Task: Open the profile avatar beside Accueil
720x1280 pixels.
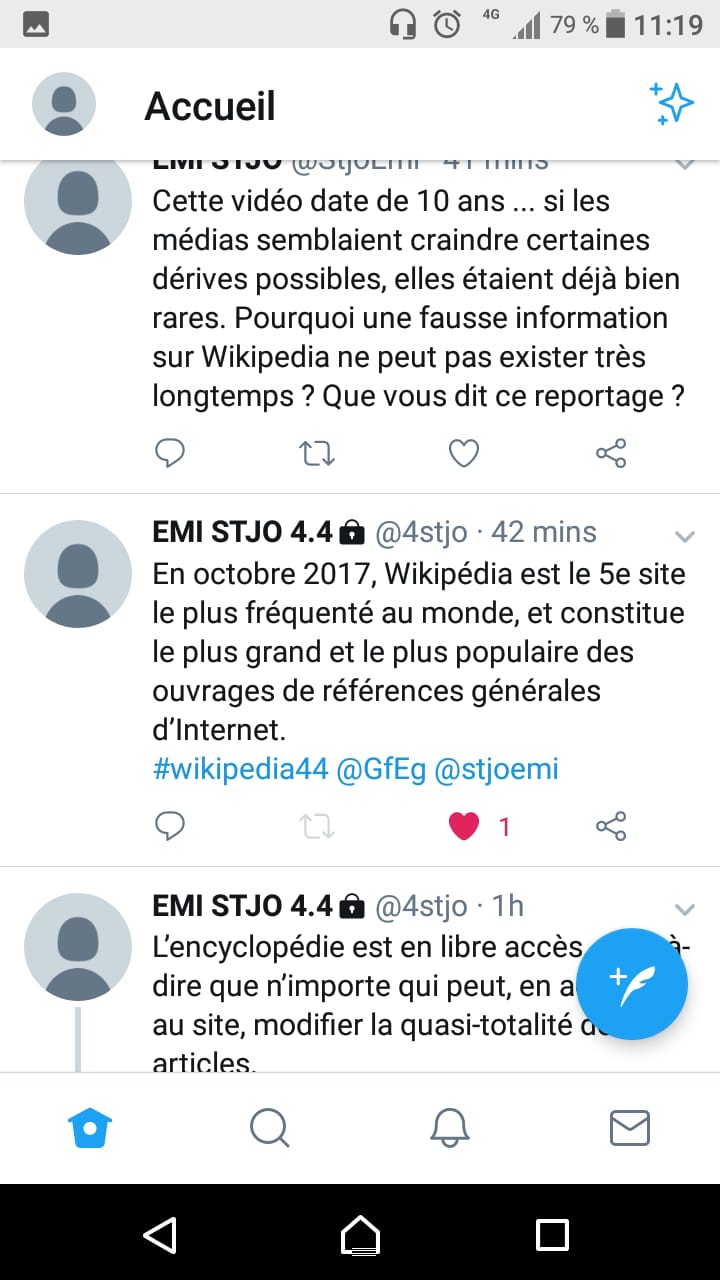Action: [x=64, y=104]
